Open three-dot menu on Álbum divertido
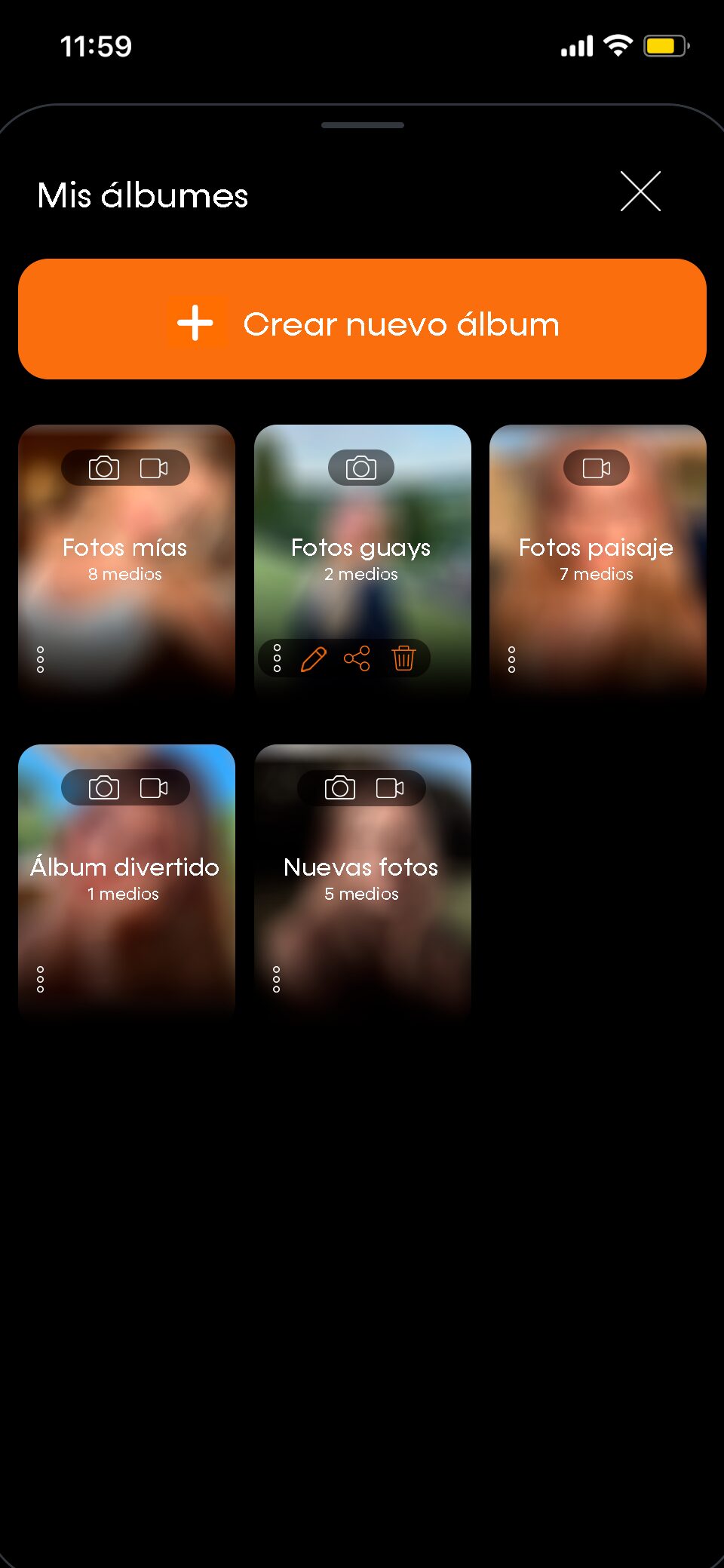The width and height of the screenshot is (724, 1568). point(41,979)
